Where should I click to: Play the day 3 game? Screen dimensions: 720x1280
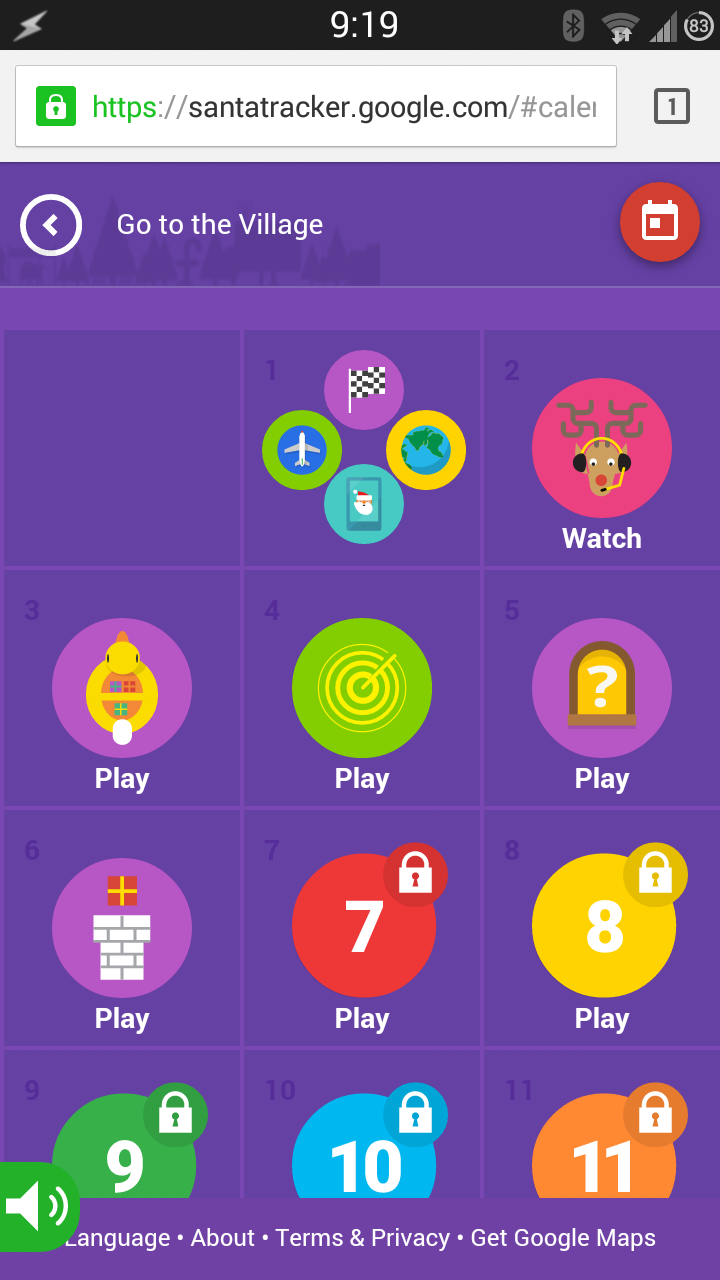tap(122, 688)
